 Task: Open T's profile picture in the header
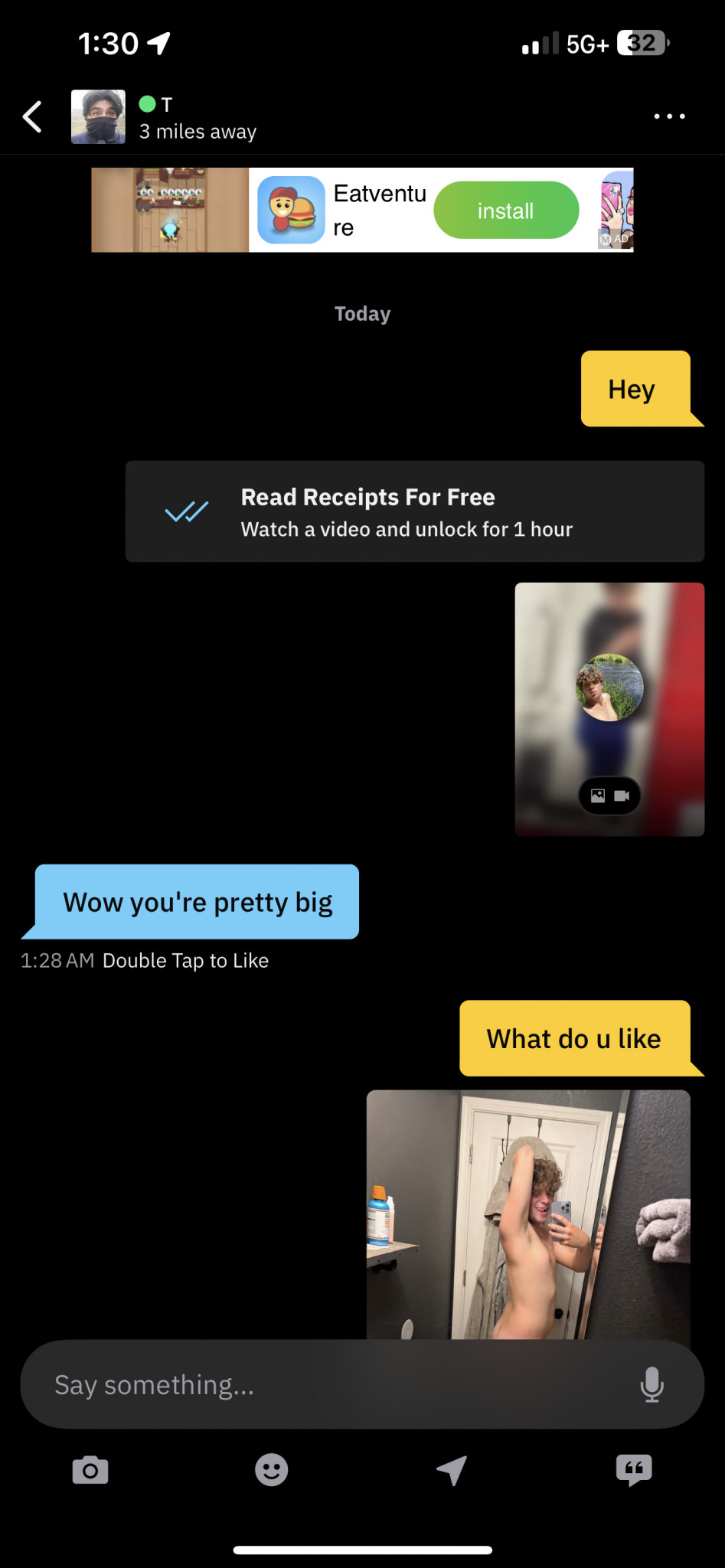coord(98,117)
